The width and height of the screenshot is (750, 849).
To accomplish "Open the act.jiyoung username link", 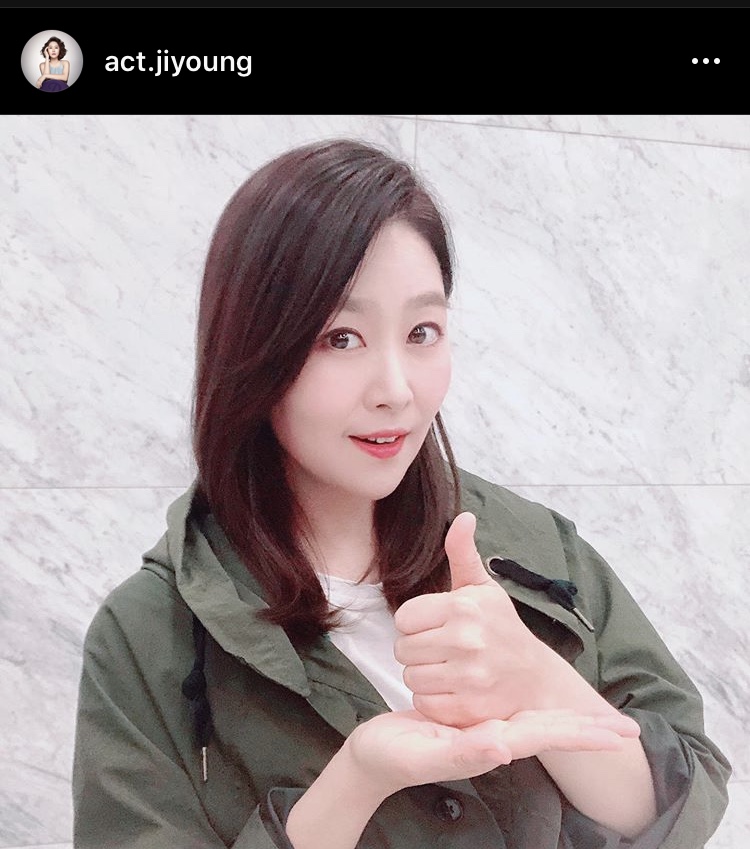I will pyautogui.click(x=178, y=62).
